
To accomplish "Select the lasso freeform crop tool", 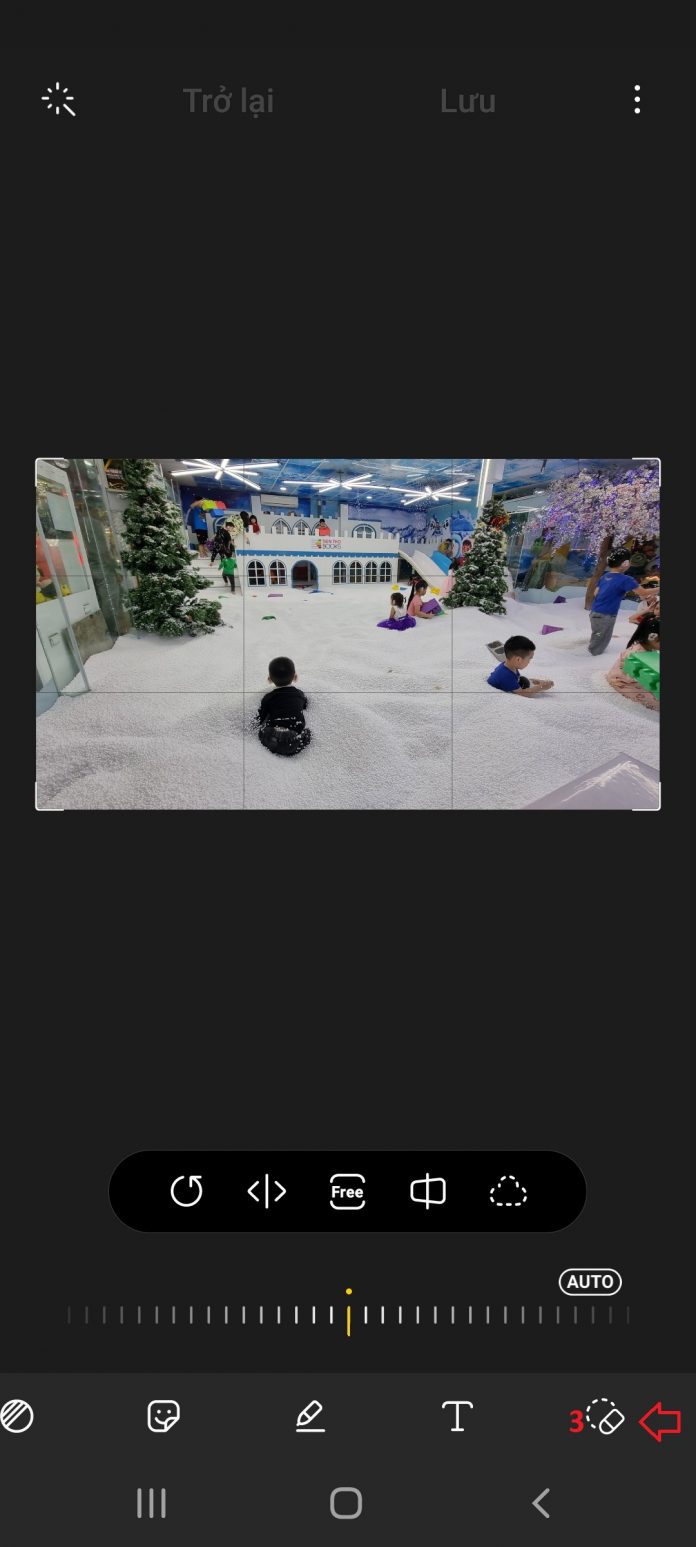I will (x=508, y=1191).
